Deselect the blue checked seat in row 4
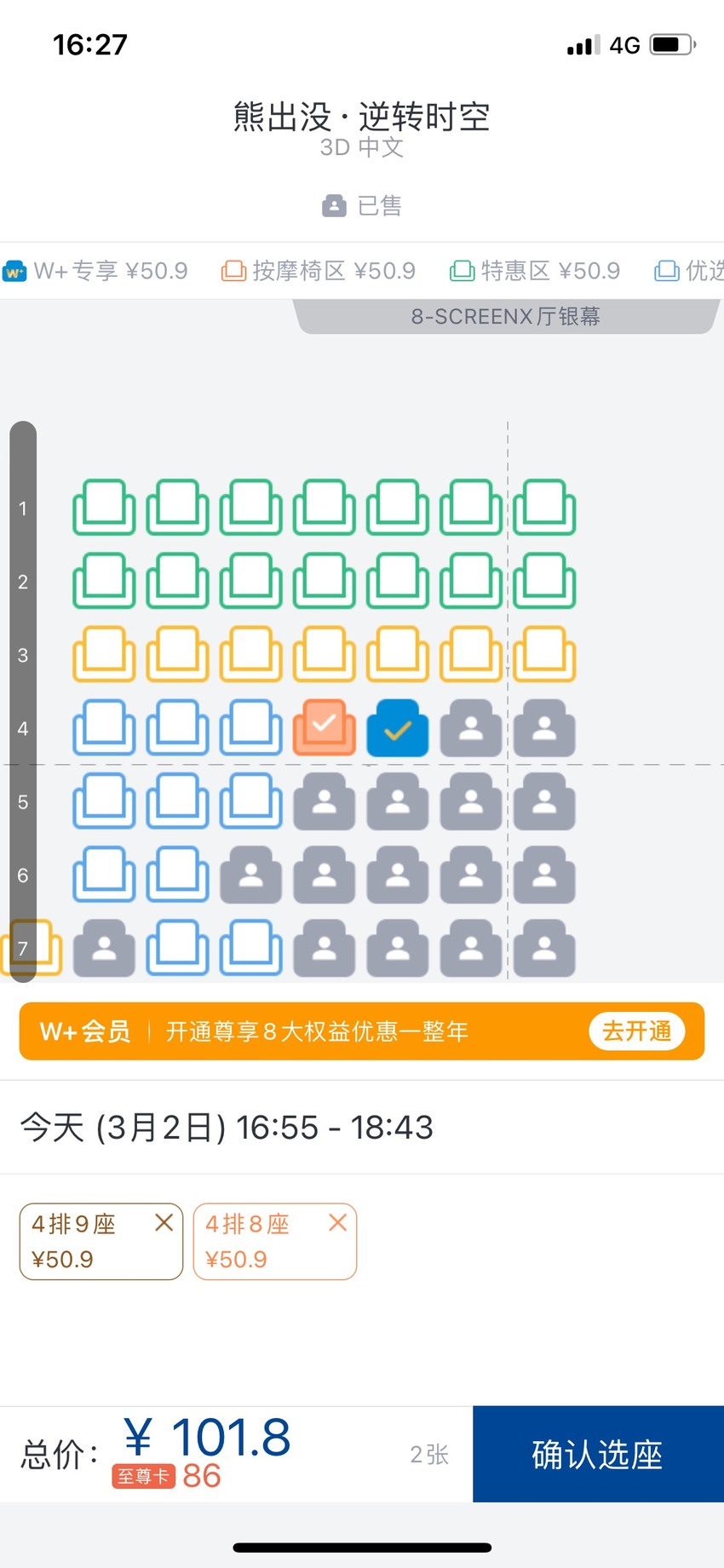724x1568 pixels. click(x=398, y=728)
